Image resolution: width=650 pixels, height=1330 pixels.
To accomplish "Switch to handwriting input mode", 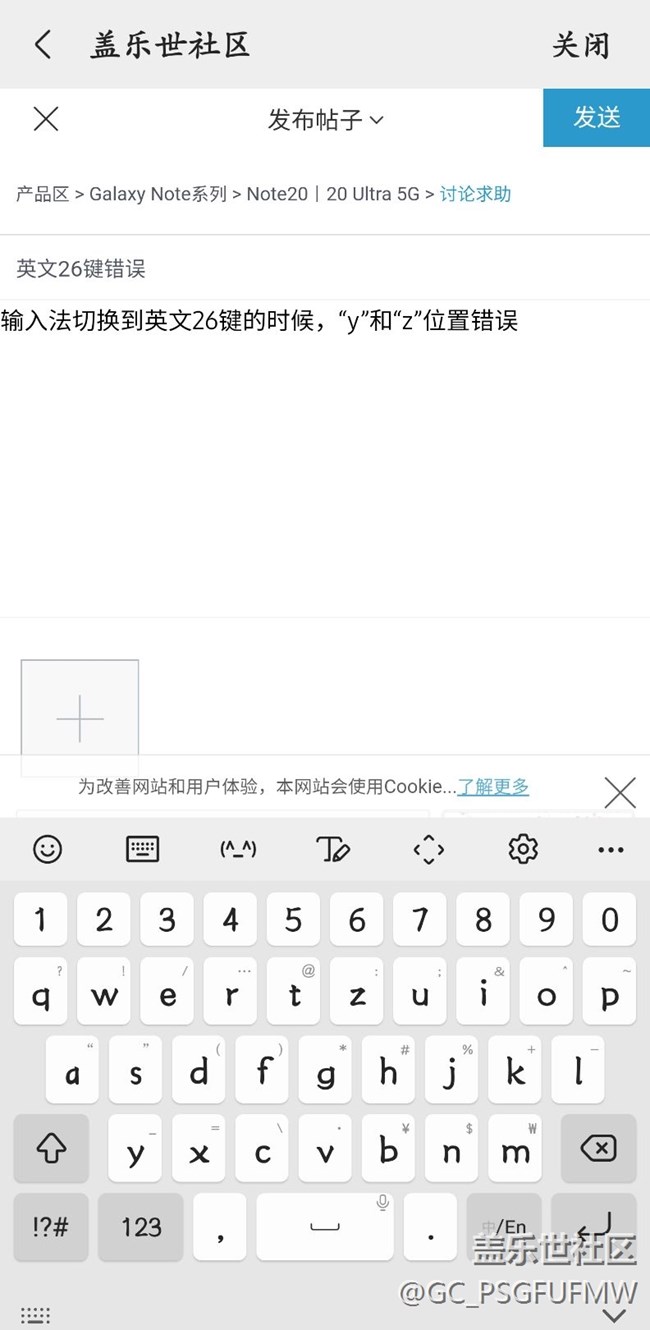I will [x=333, y=849].
